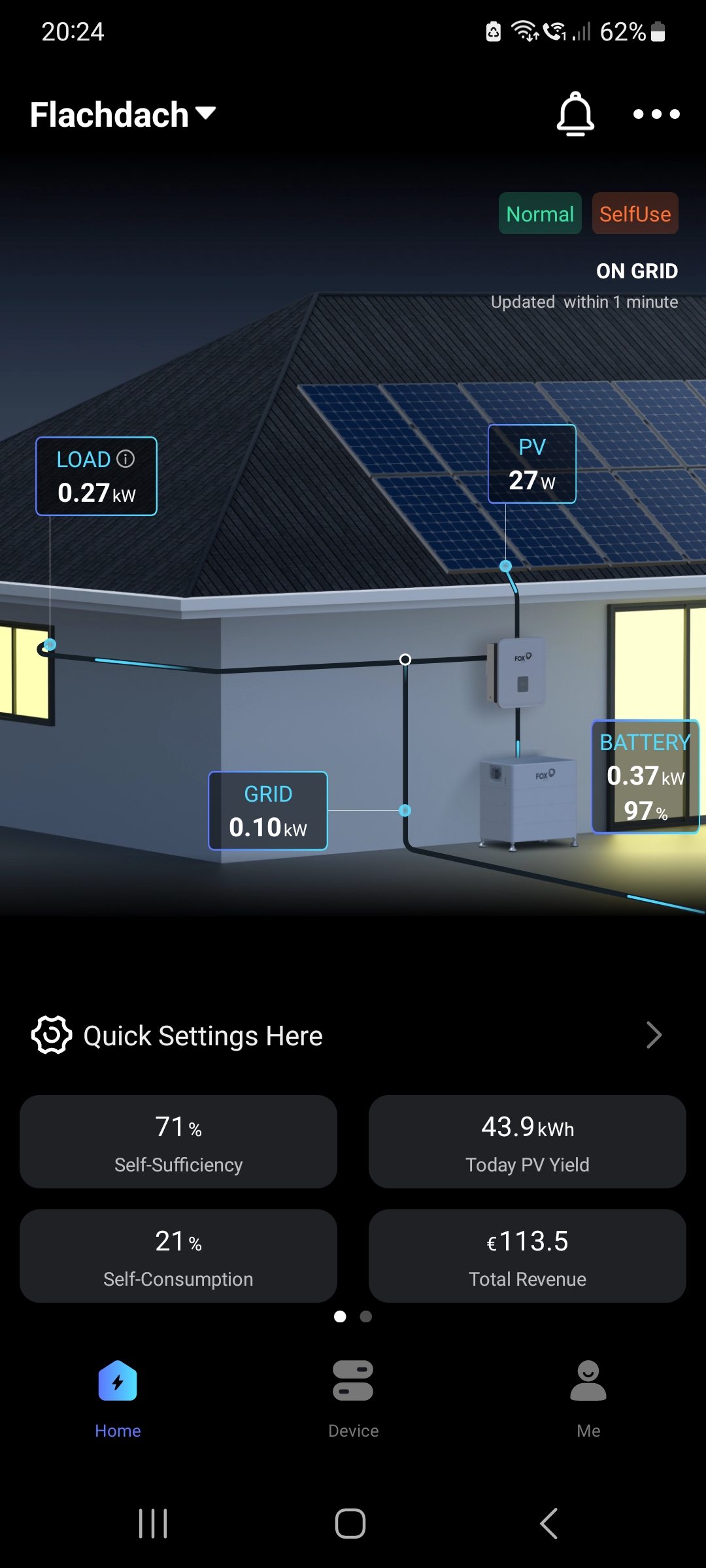Image resolution: width=706 pixels, height=1568 pixels.
Task: Open the Total Revenue card
Action: [528, 1256]
